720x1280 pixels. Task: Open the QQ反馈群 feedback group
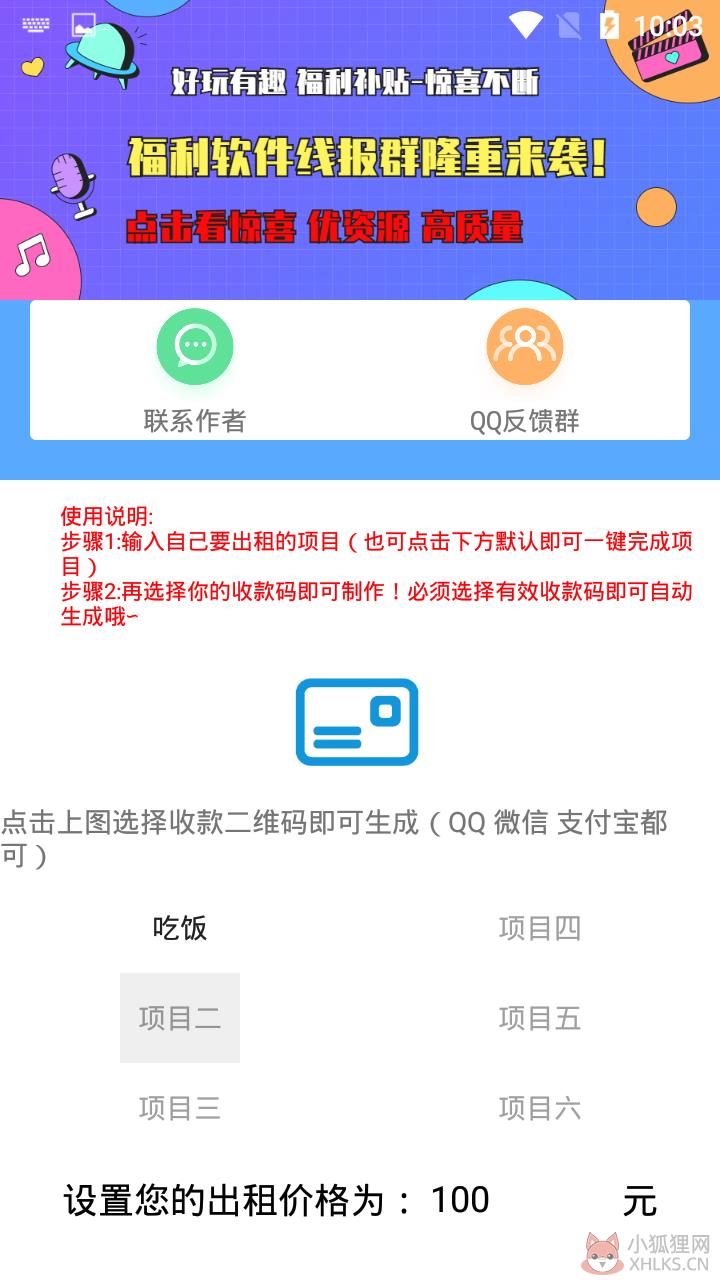point(525,370)
